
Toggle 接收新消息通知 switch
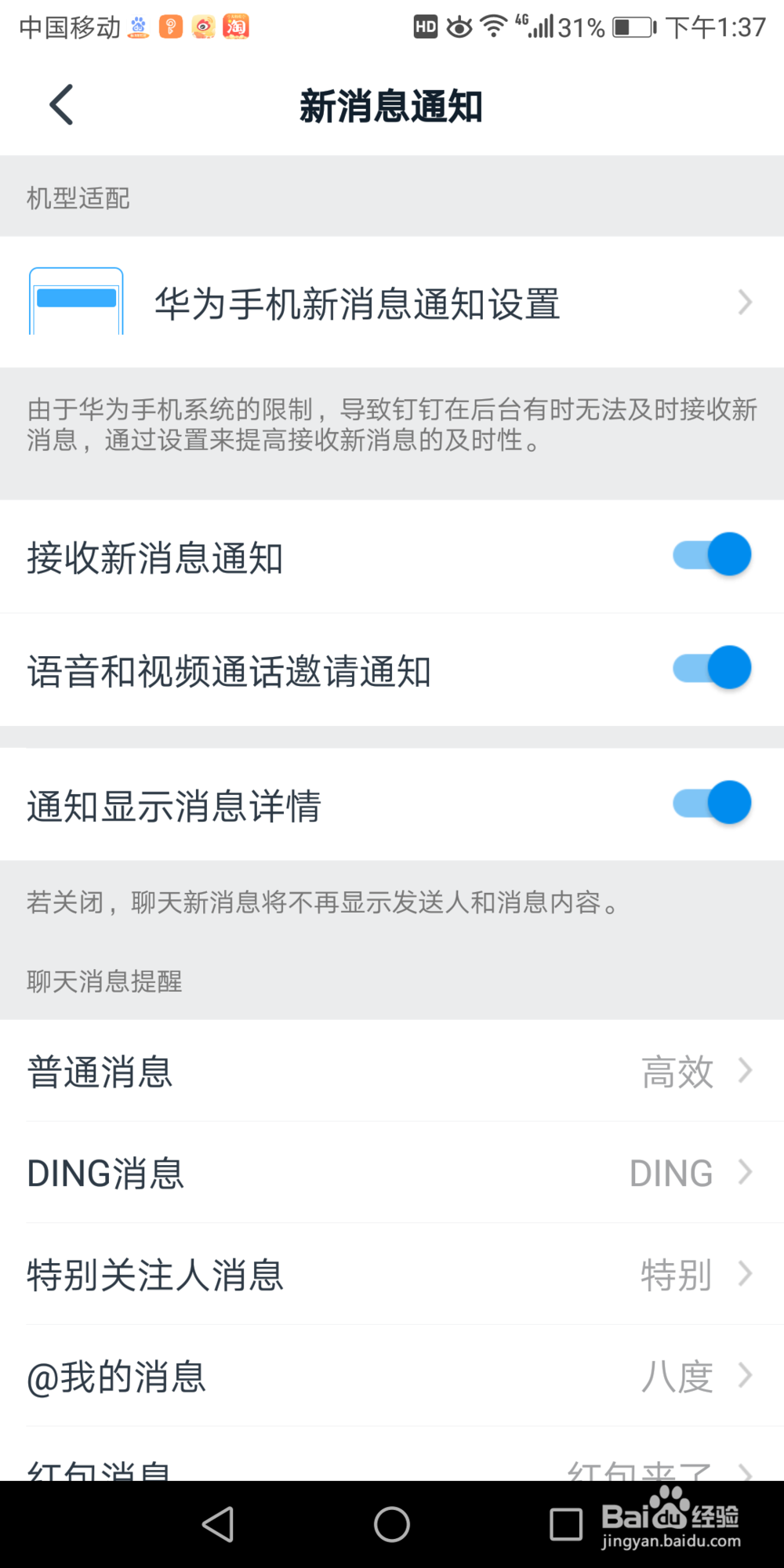pyautogui.click(x=711, y=555)
